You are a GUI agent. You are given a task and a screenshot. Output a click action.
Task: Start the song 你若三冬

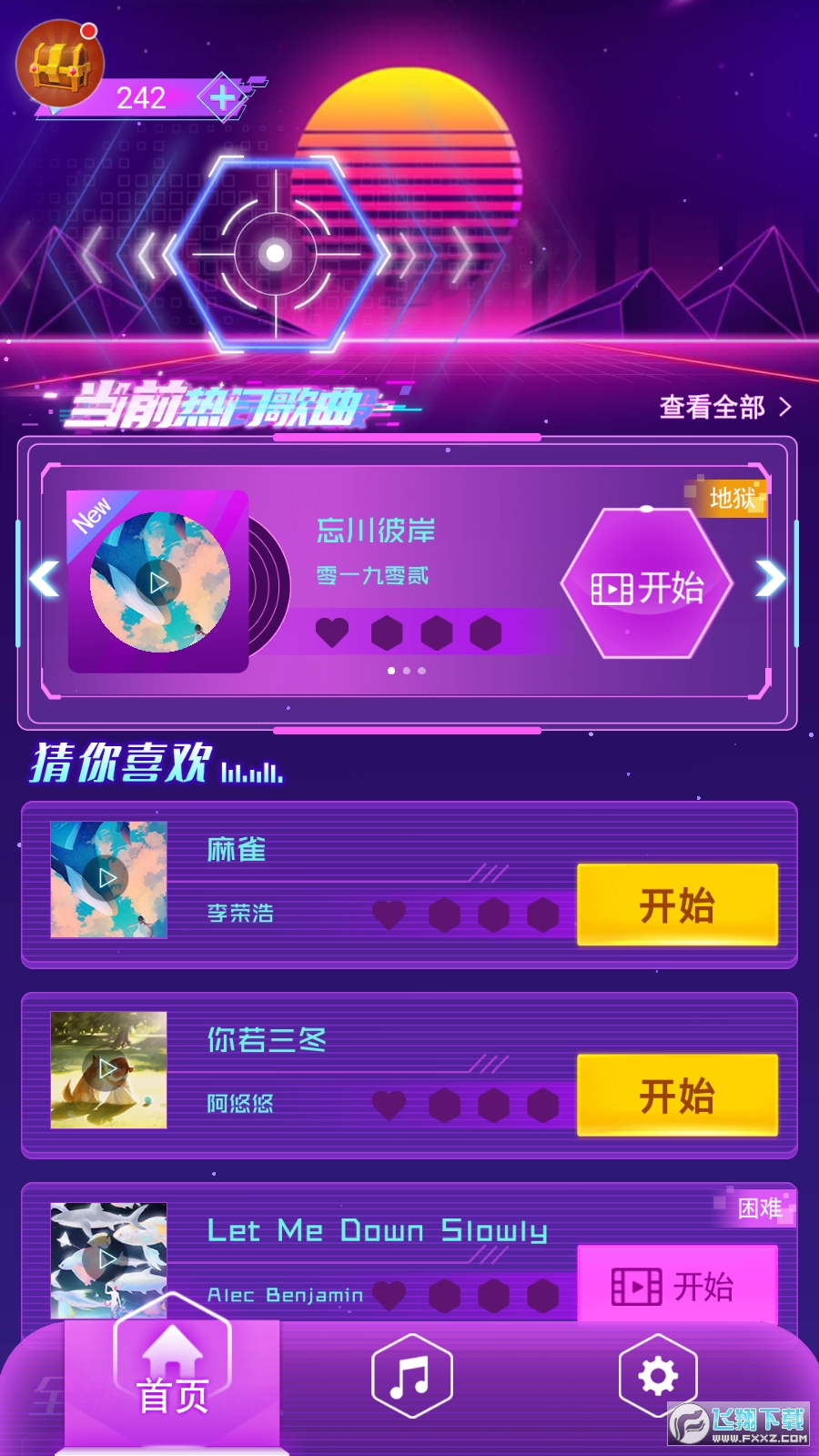tap(677, 1096)
